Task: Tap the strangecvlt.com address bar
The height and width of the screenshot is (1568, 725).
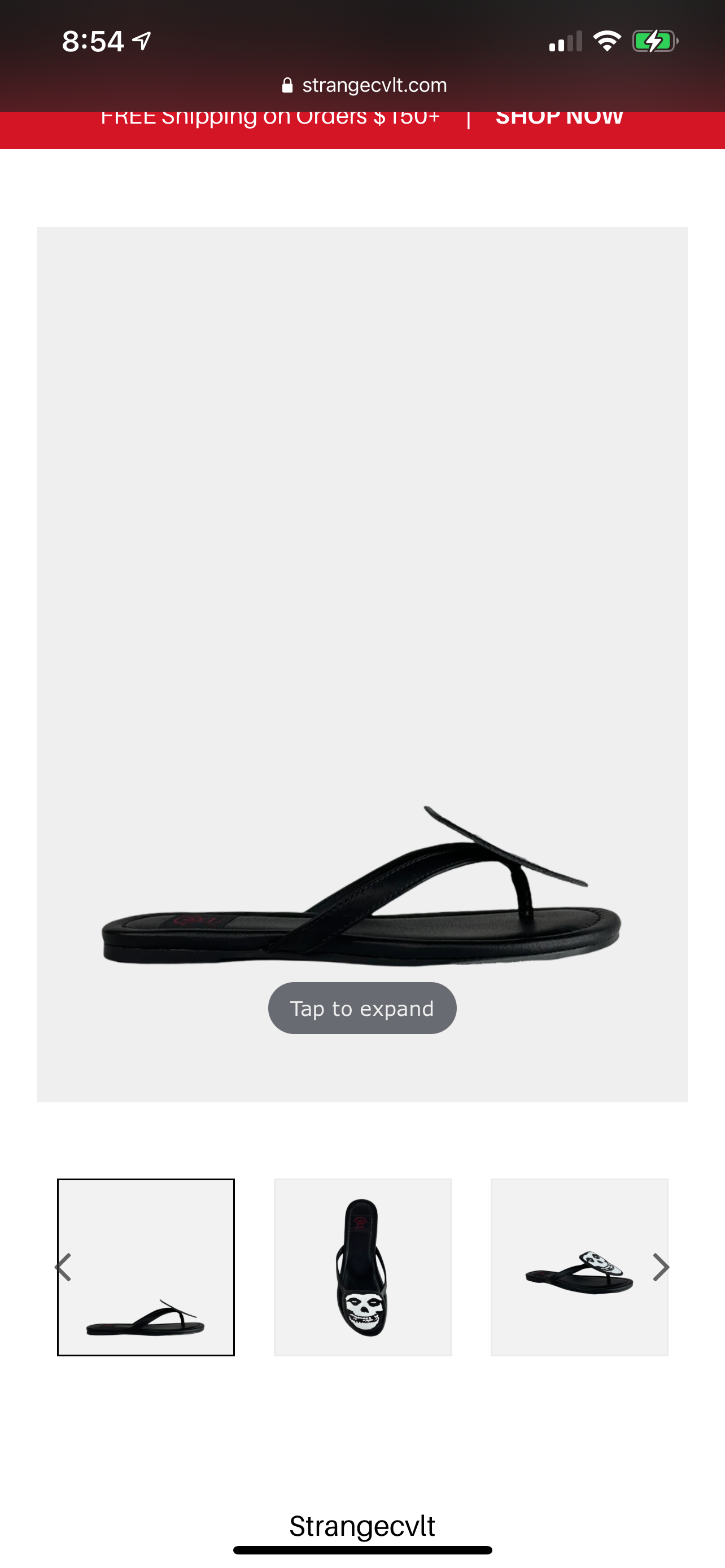Action: point(364,85)
